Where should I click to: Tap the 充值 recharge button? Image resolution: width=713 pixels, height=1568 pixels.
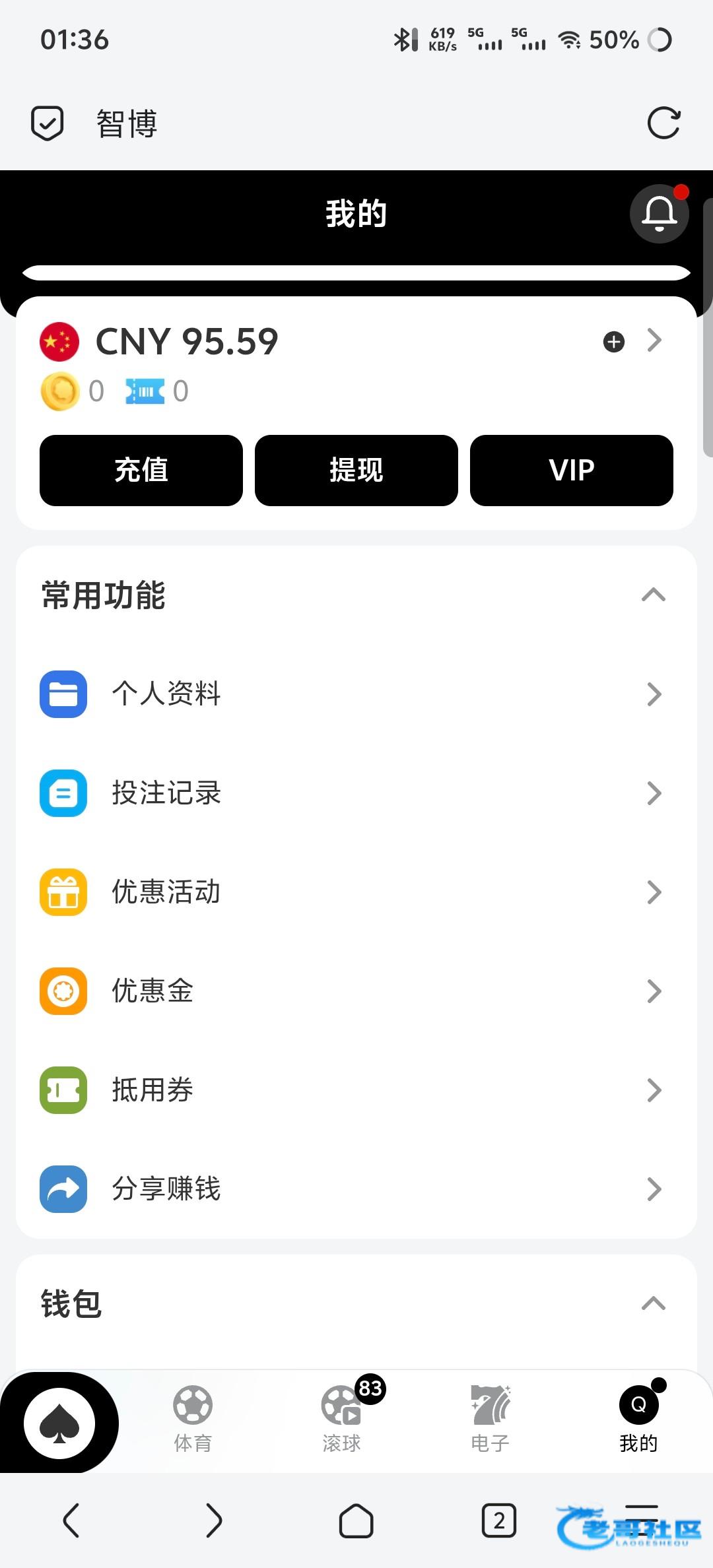click(x=141, y=471)
